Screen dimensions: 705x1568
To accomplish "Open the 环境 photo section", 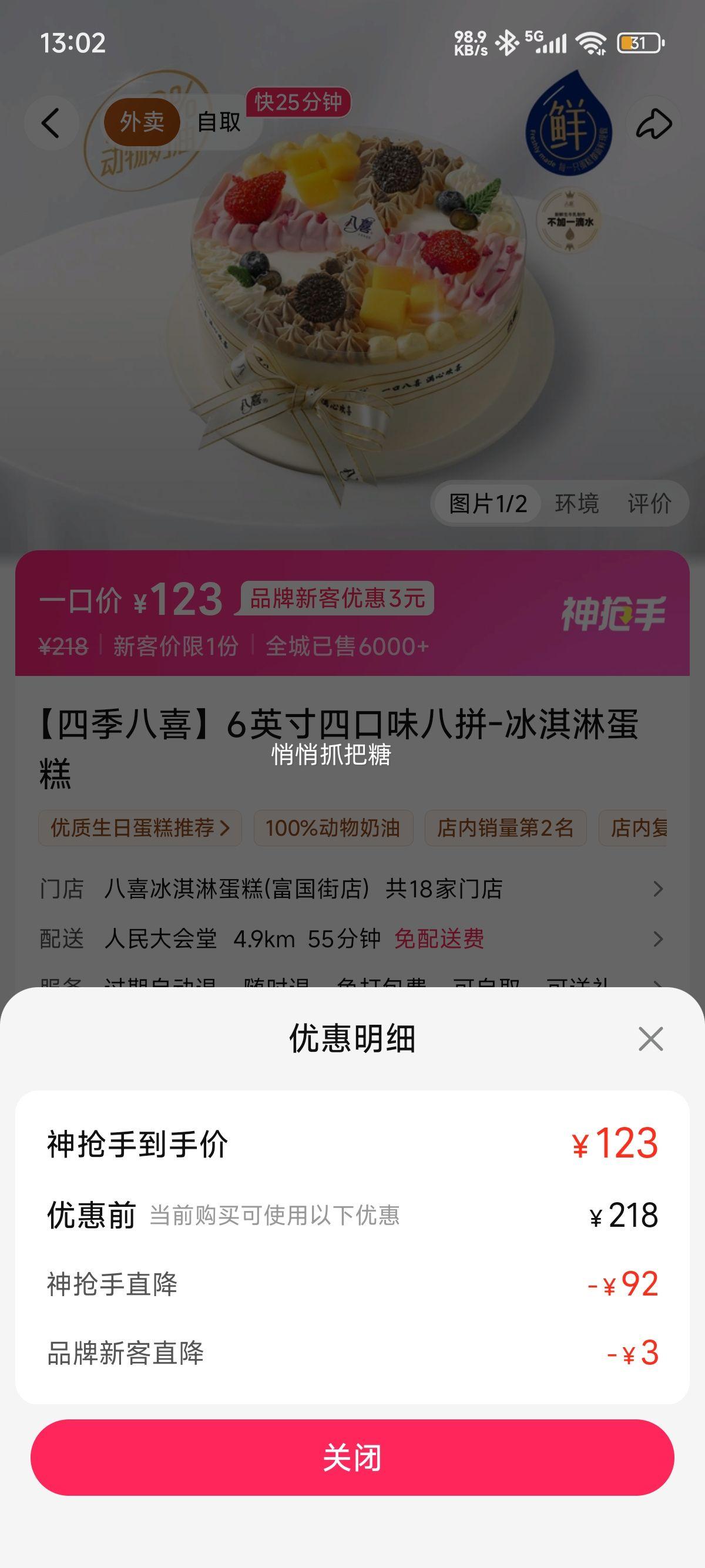I will point(576,503).
